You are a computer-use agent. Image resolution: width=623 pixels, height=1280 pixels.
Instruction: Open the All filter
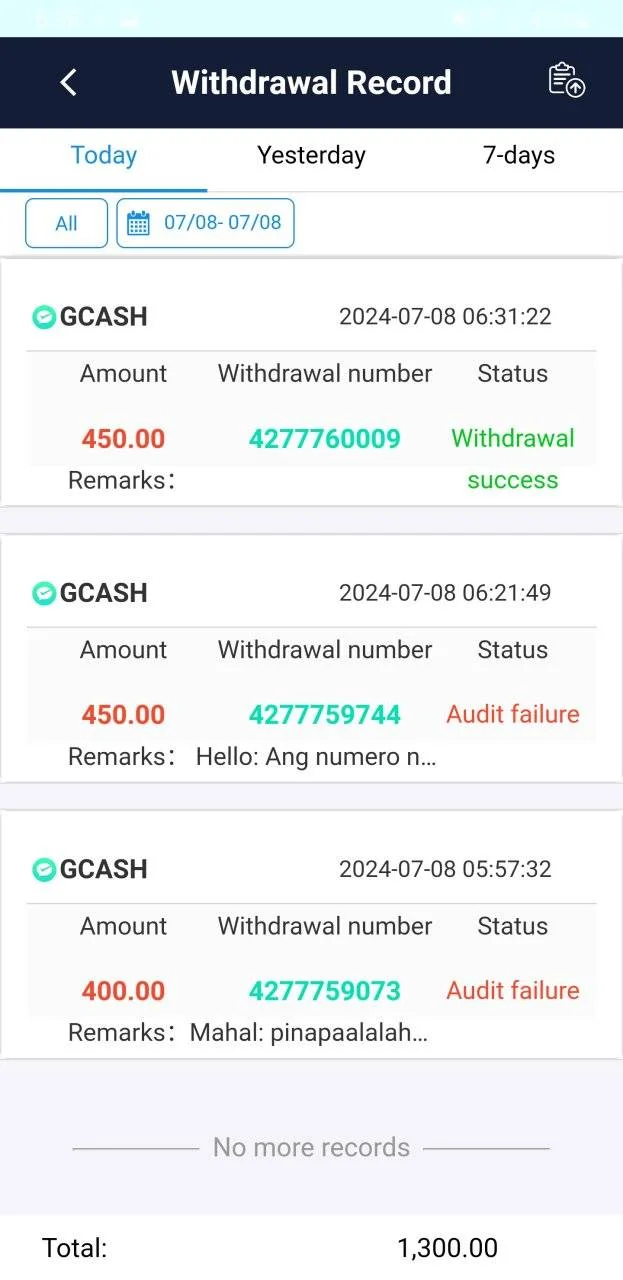point(66,223)
